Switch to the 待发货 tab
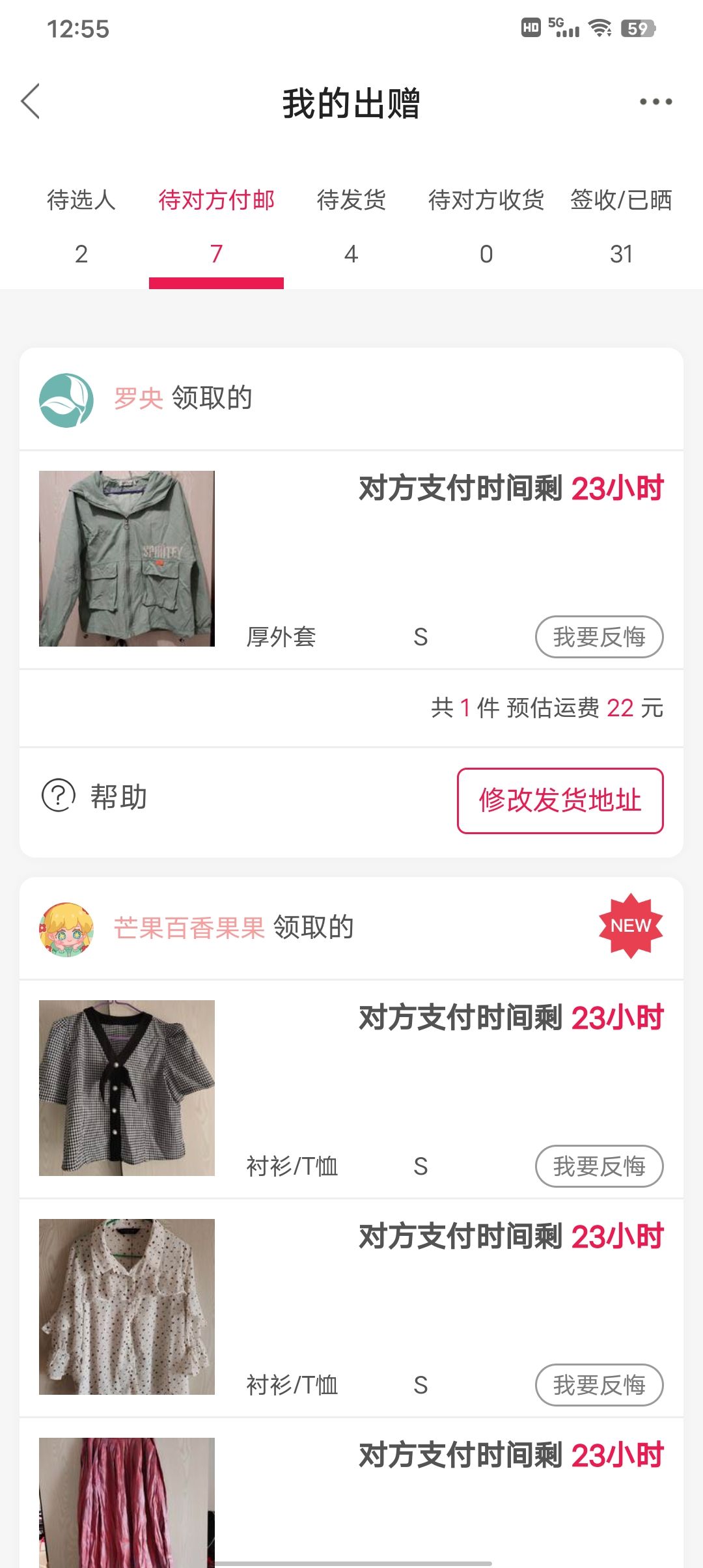 351,225
